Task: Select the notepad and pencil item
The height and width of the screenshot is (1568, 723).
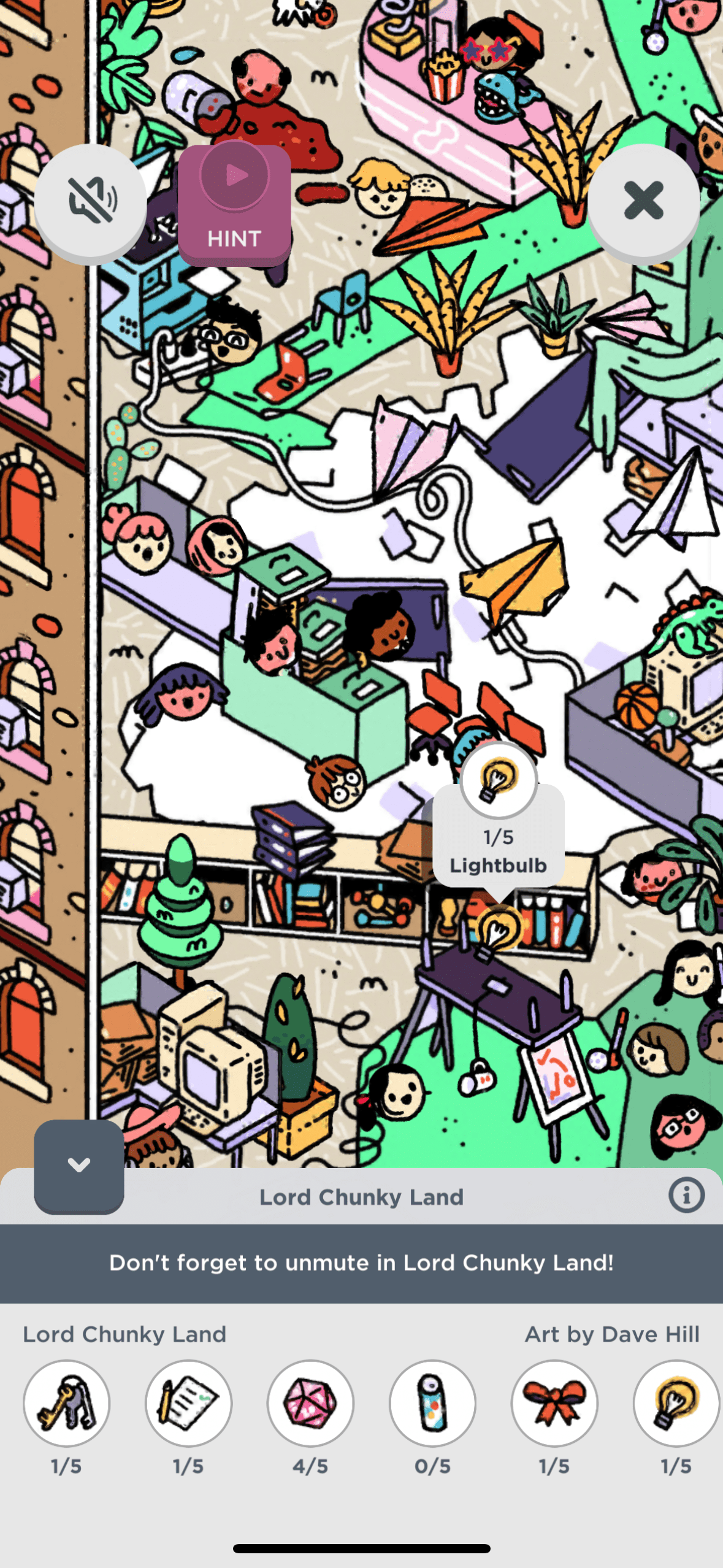Action: (x=188, y=1402)
